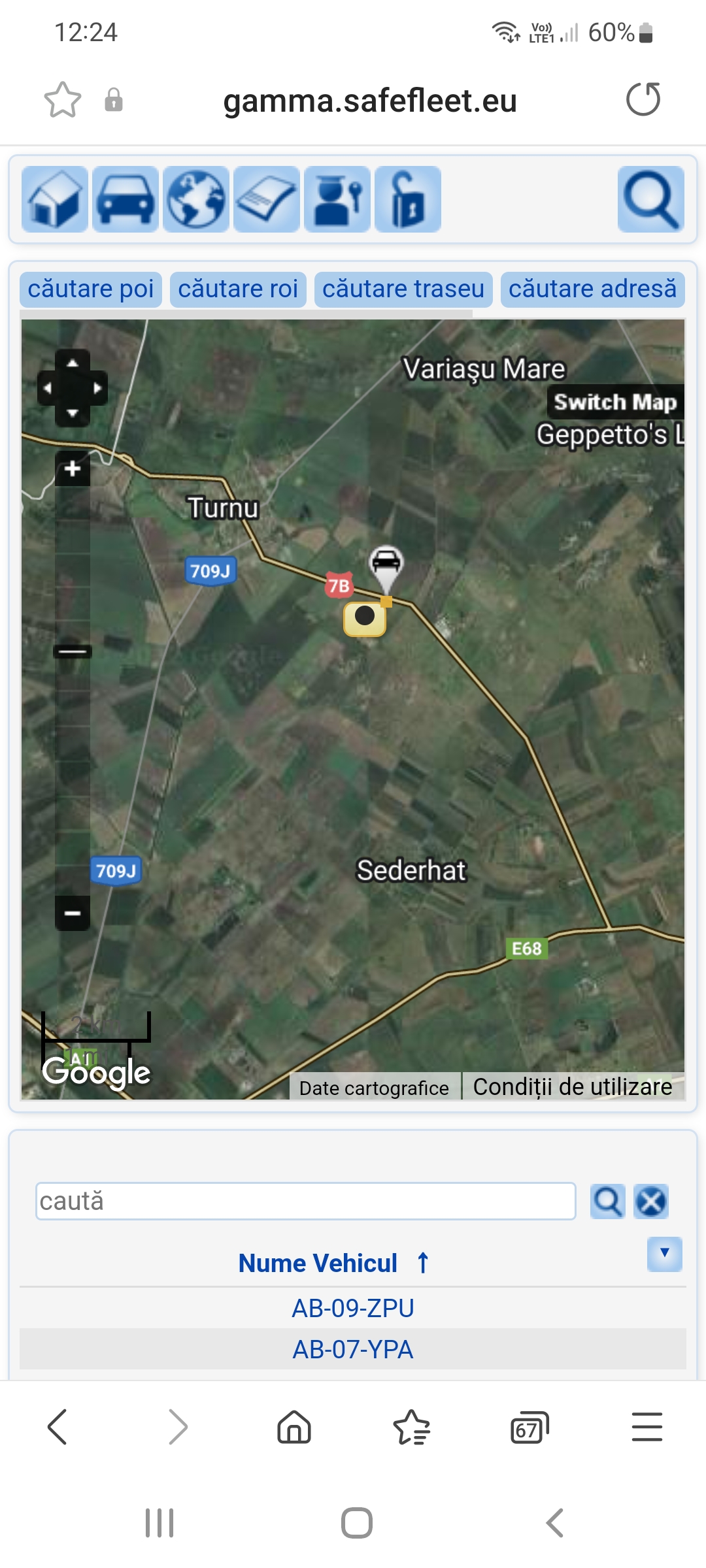The width and height of the screenshot is (706, 1568).
Task: Reload the page in browser
Action: point(643,100)
